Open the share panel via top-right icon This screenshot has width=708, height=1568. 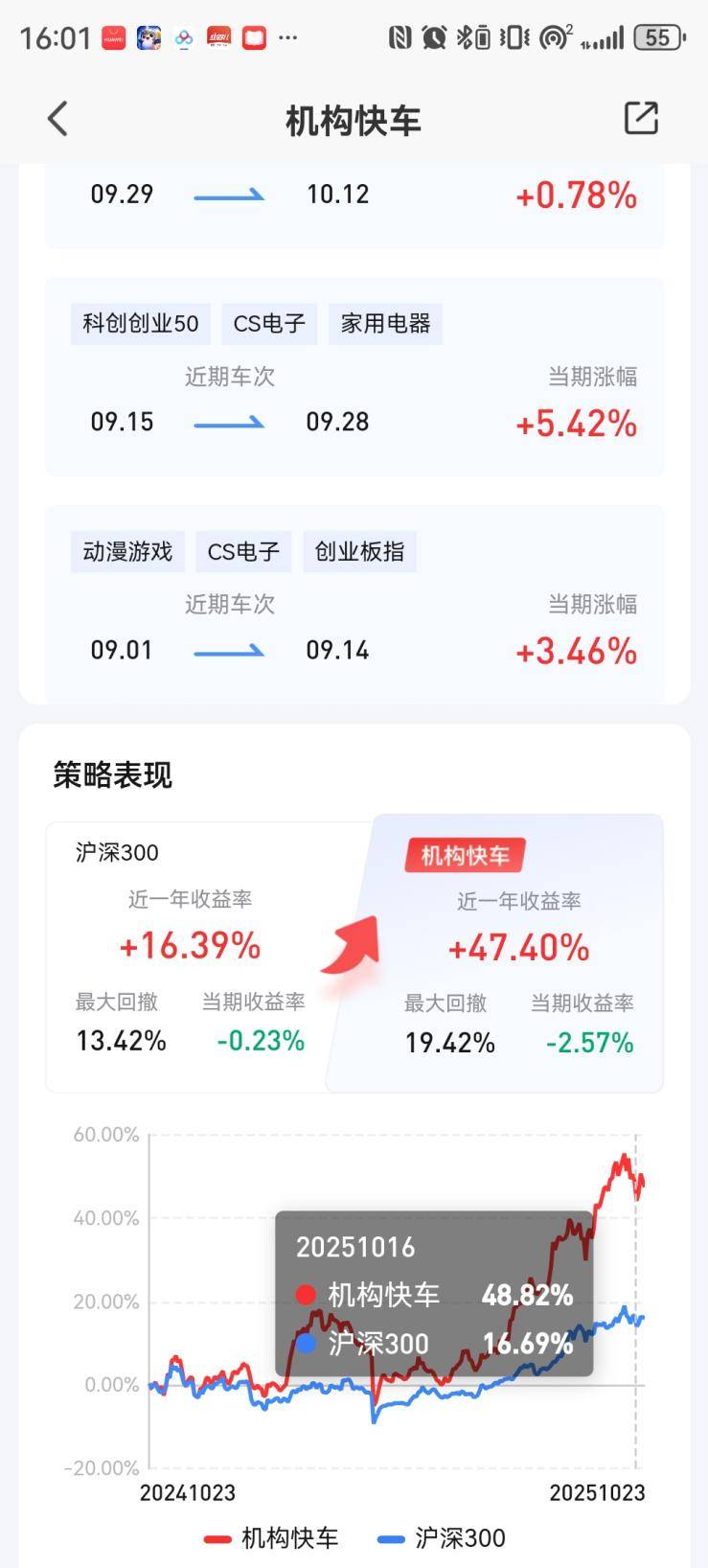click(x=640, y=118)
